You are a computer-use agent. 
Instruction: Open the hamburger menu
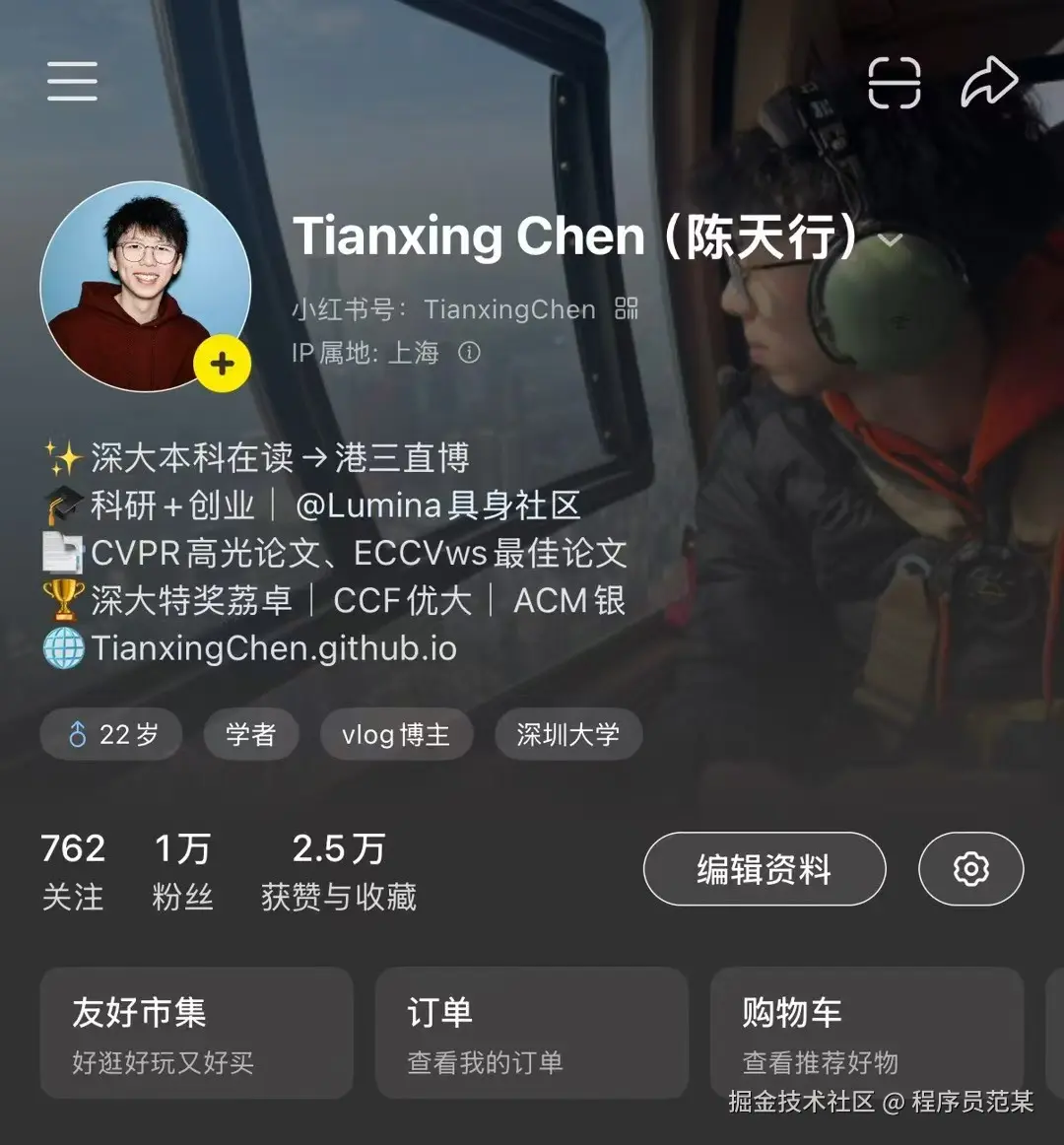[72, 81]
